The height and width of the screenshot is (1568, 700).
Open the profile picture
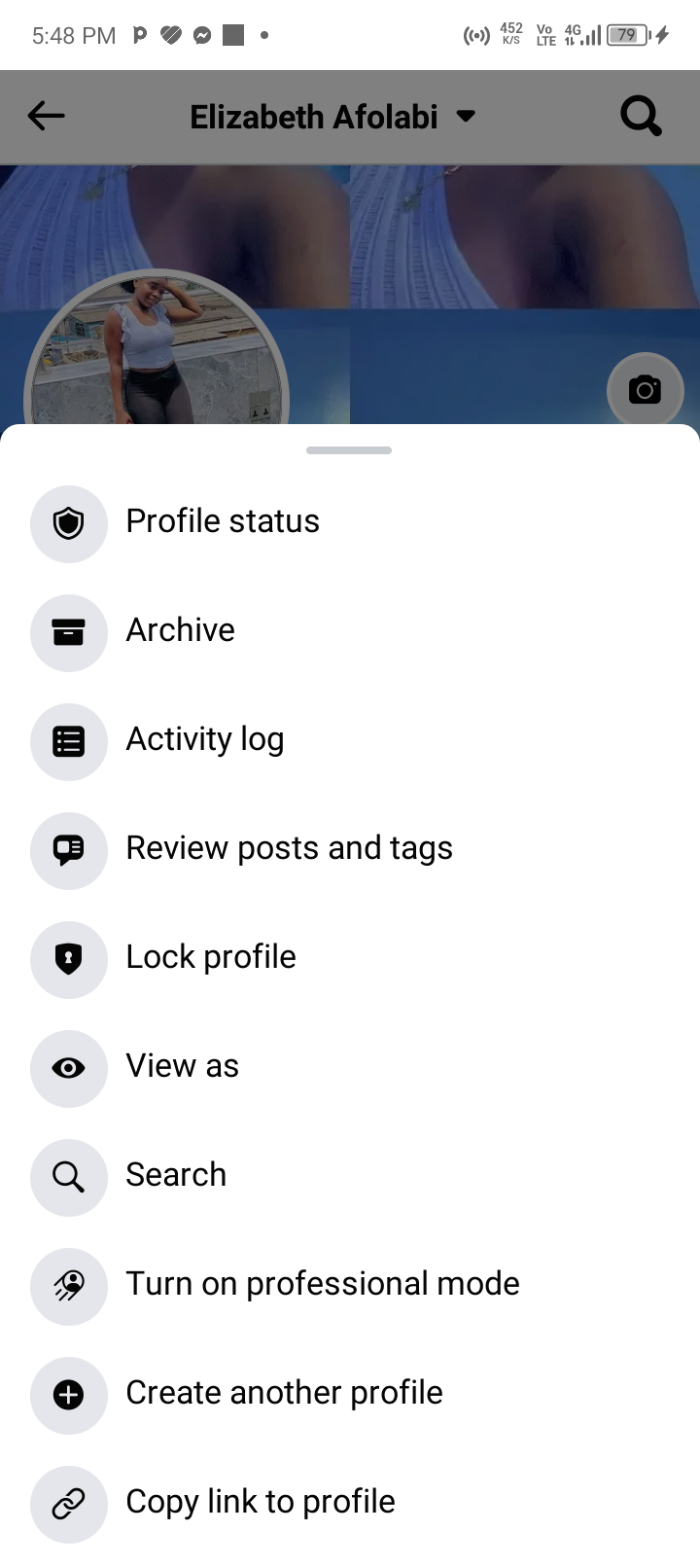(x=157, y=348)
